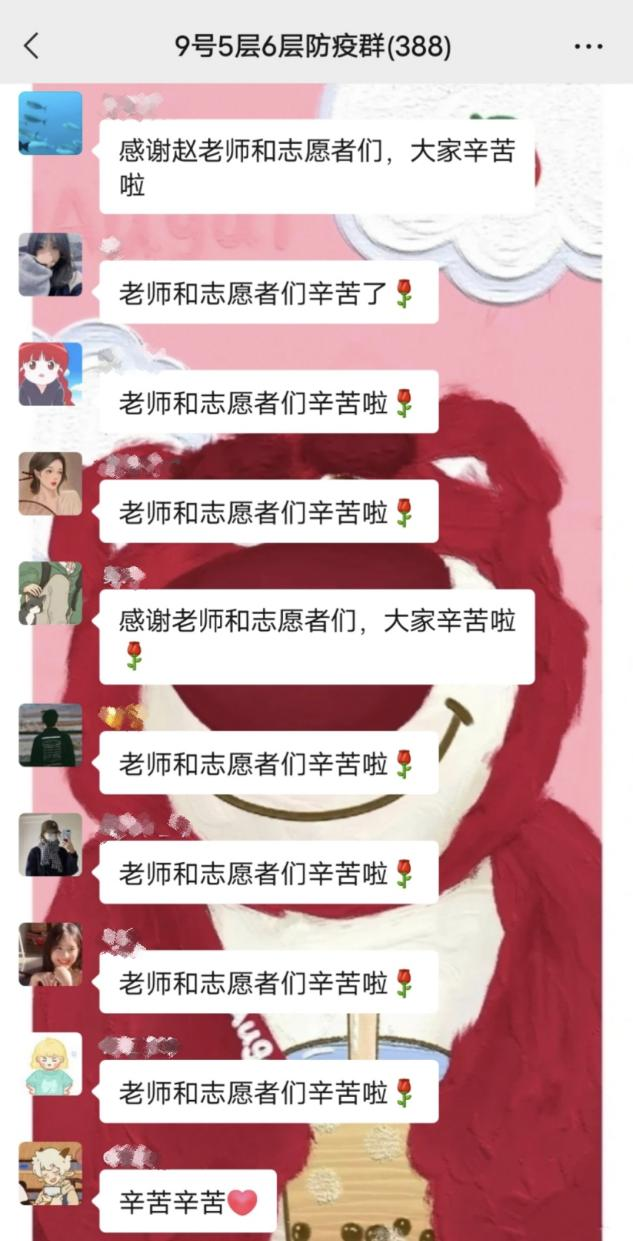The height and width of the screenshot is (1241, 633).
Task: Tap the mirror selfie avatar
Action: pos(50,844)
